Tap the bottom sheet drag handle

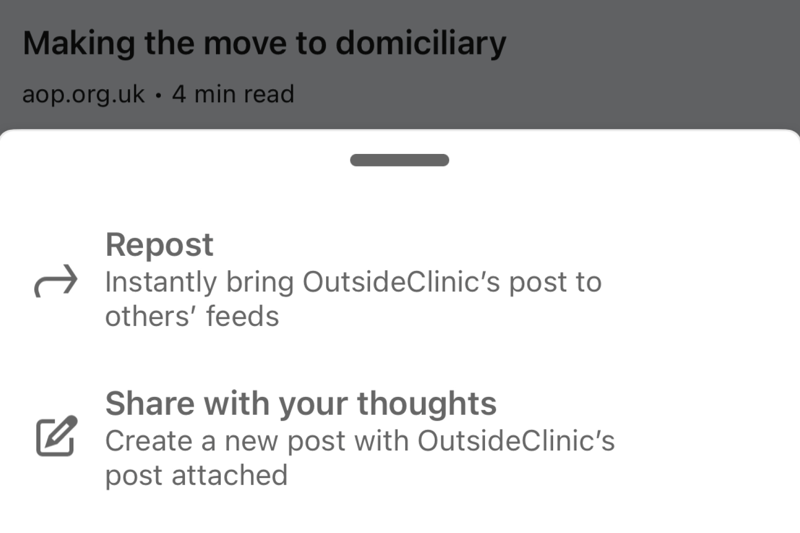pos(400,160)
